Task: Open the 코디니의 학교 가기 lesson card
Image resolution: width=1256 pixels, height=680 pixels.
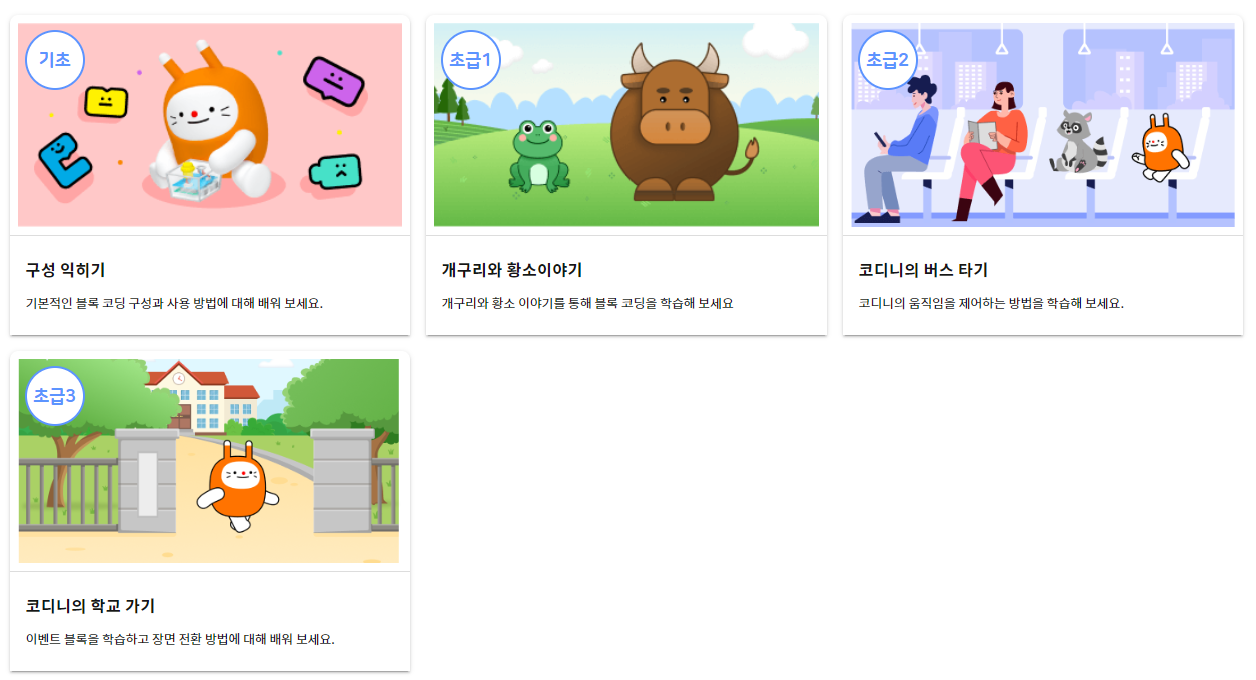Action: coord(210,510)
